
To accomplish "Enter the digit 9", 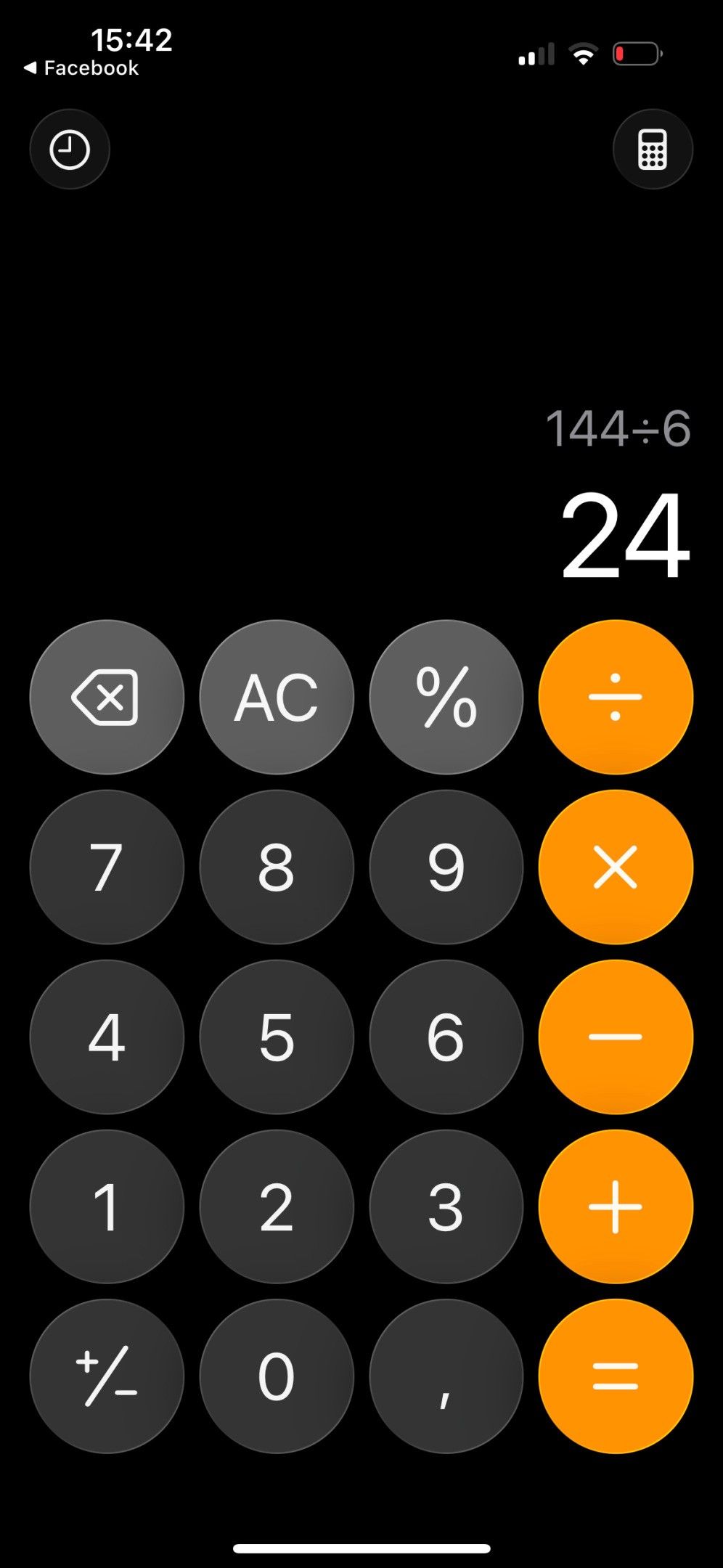I will 446,867.
